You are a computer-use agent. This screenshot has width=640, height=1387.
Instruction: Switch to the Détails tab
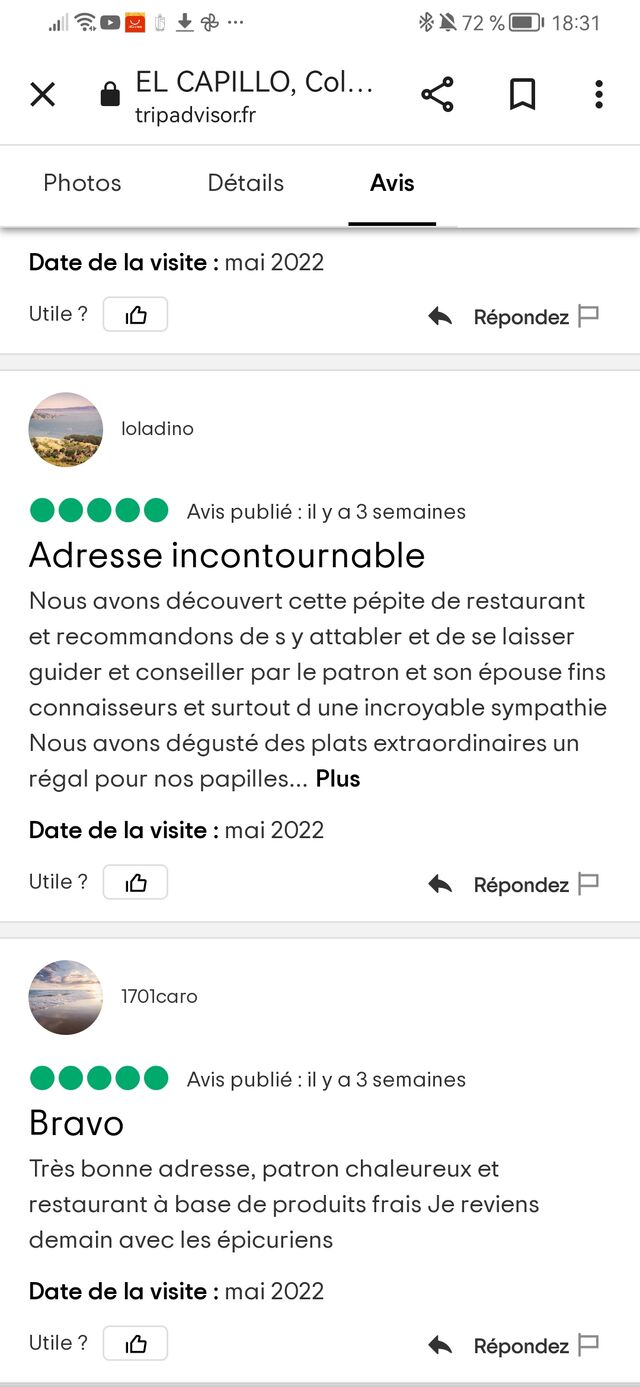pyautogui.click(x=245, y=183)
